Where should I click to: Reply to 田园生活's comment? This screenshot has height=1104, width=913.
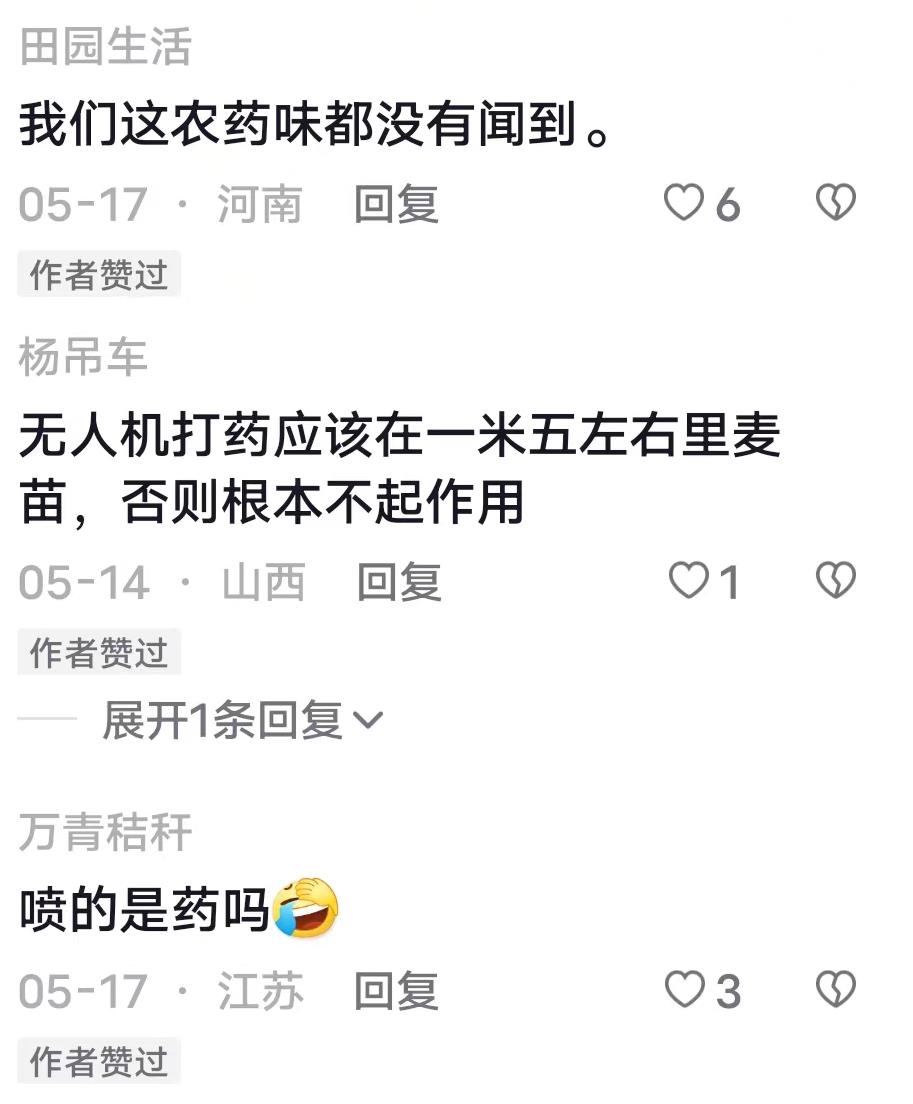(397, 205)
